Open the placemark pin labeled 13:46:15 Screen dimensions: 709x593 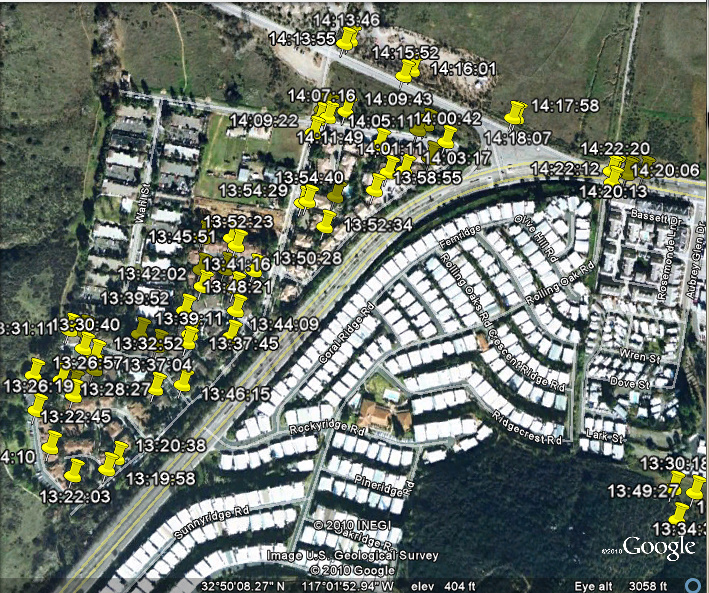pyautogui.click(x=183, y=380)
